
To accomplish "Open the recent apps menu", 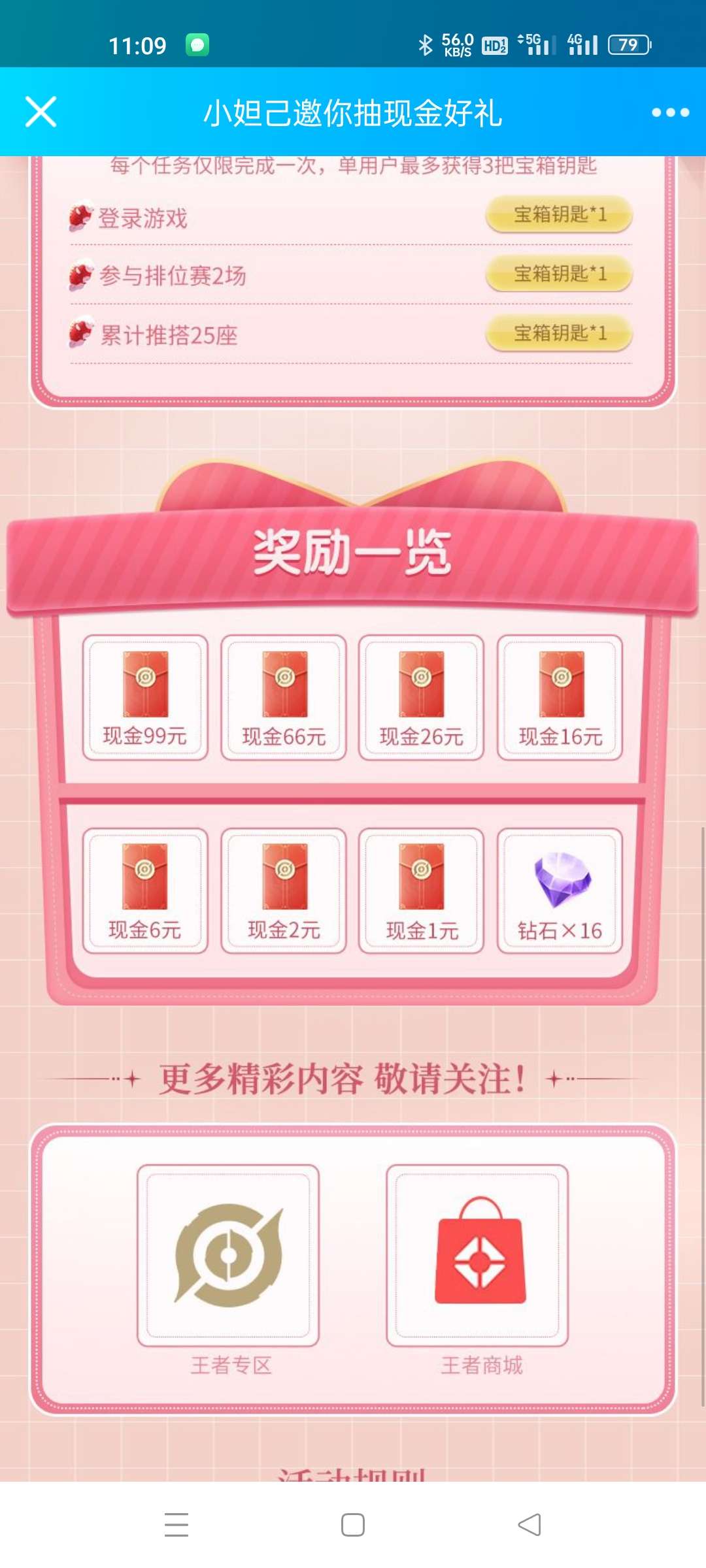I will (x=176, y=1525).
